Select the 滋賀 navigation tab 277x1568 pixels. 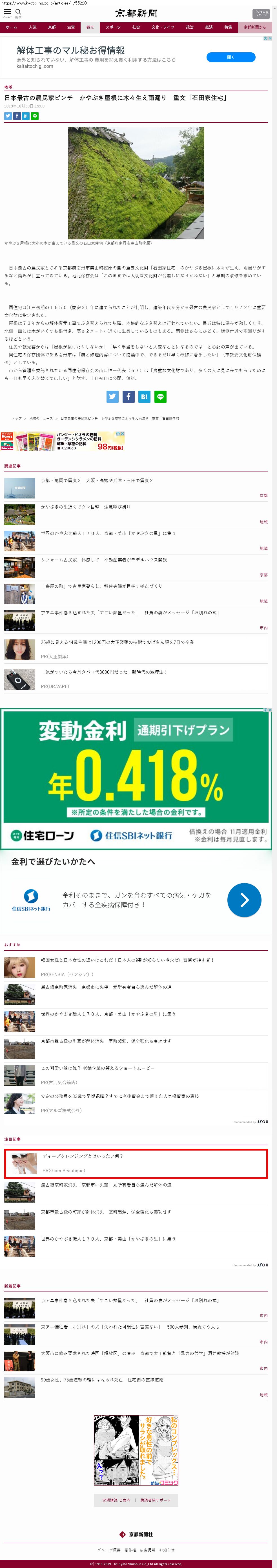(71, 27)
